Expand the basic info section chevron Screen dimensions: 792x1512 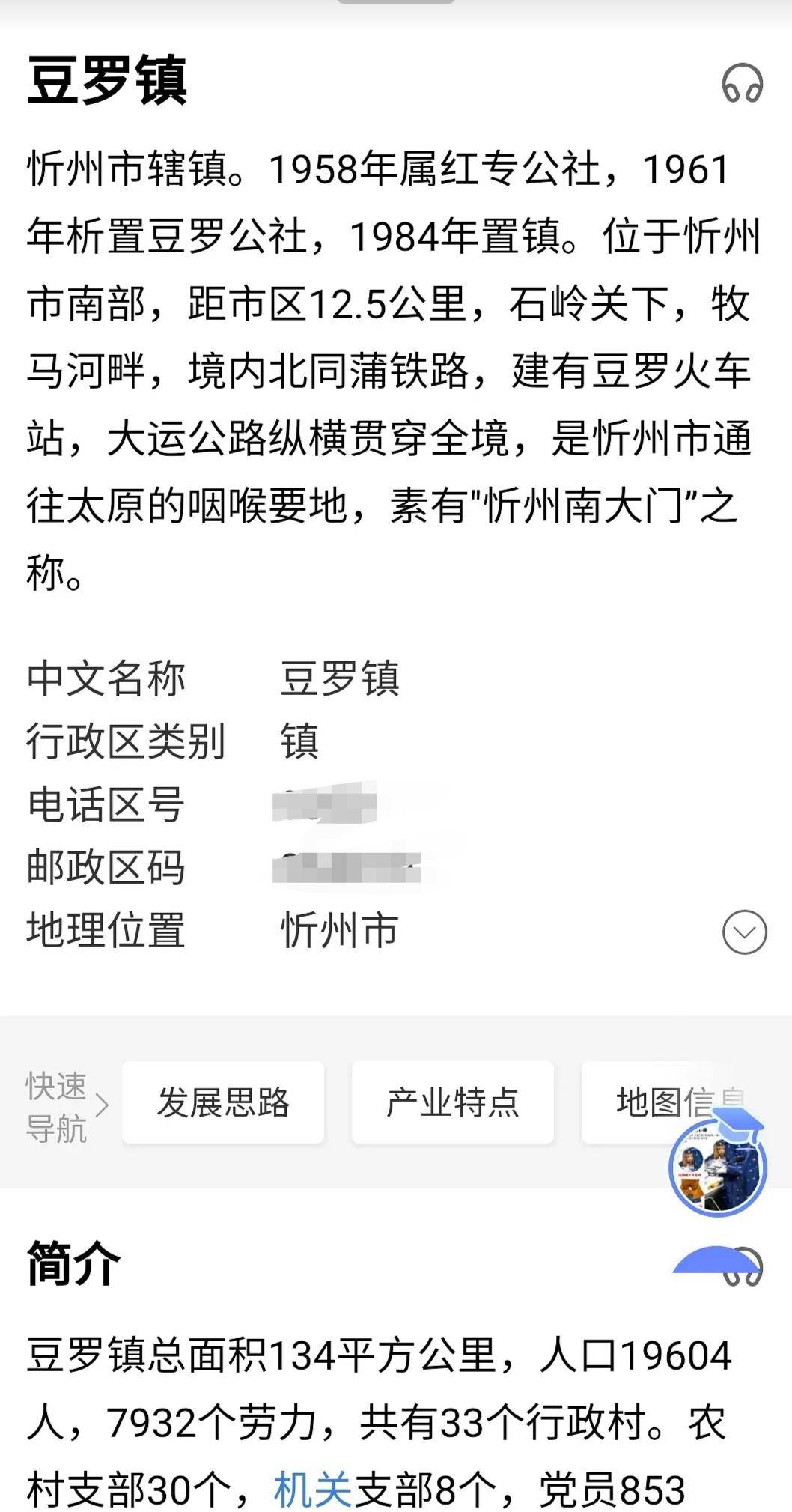pyautogui.click(x=744, y=932)
